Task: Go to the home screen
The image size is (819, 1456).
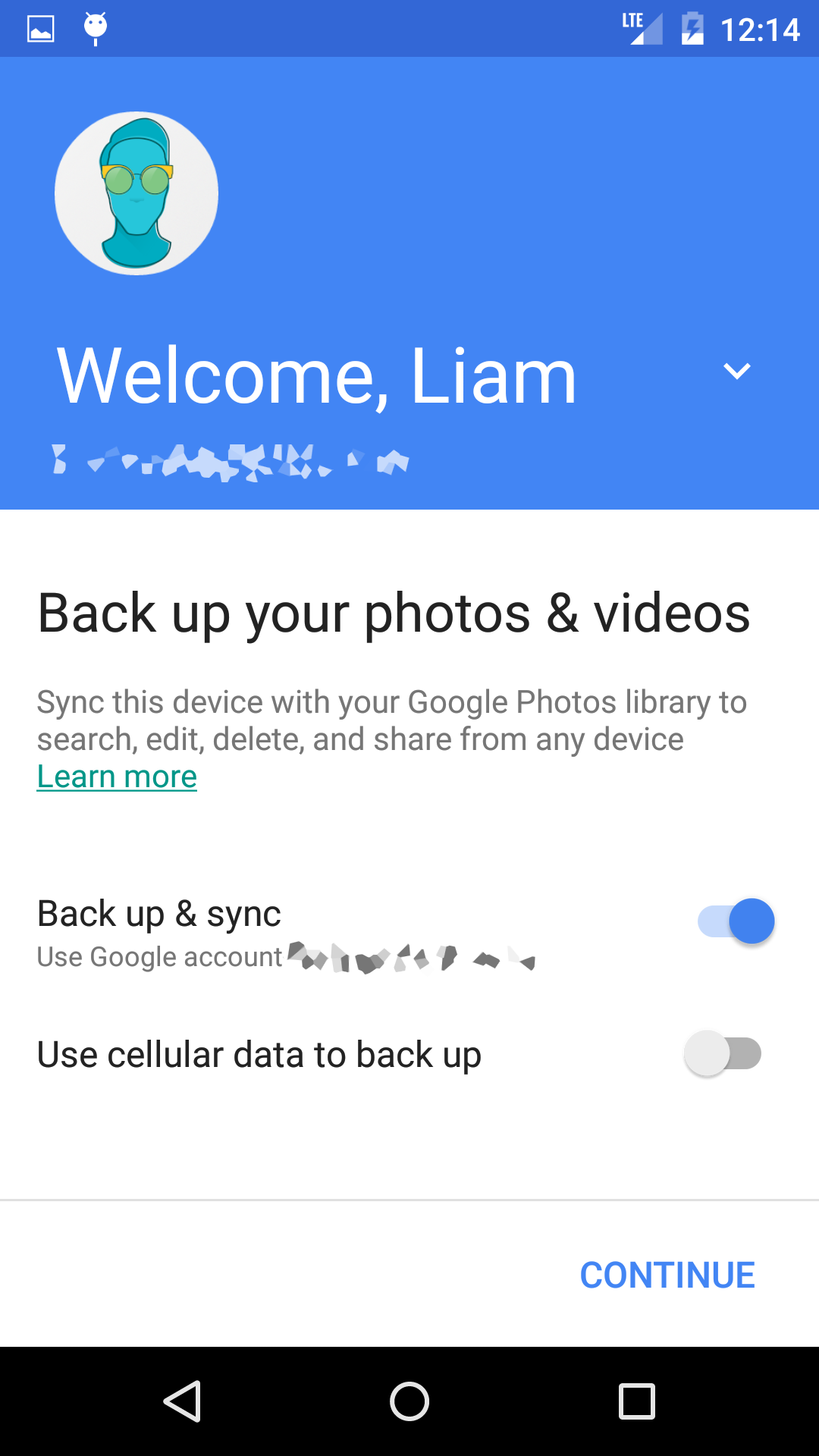Action: pos(409,1401)
